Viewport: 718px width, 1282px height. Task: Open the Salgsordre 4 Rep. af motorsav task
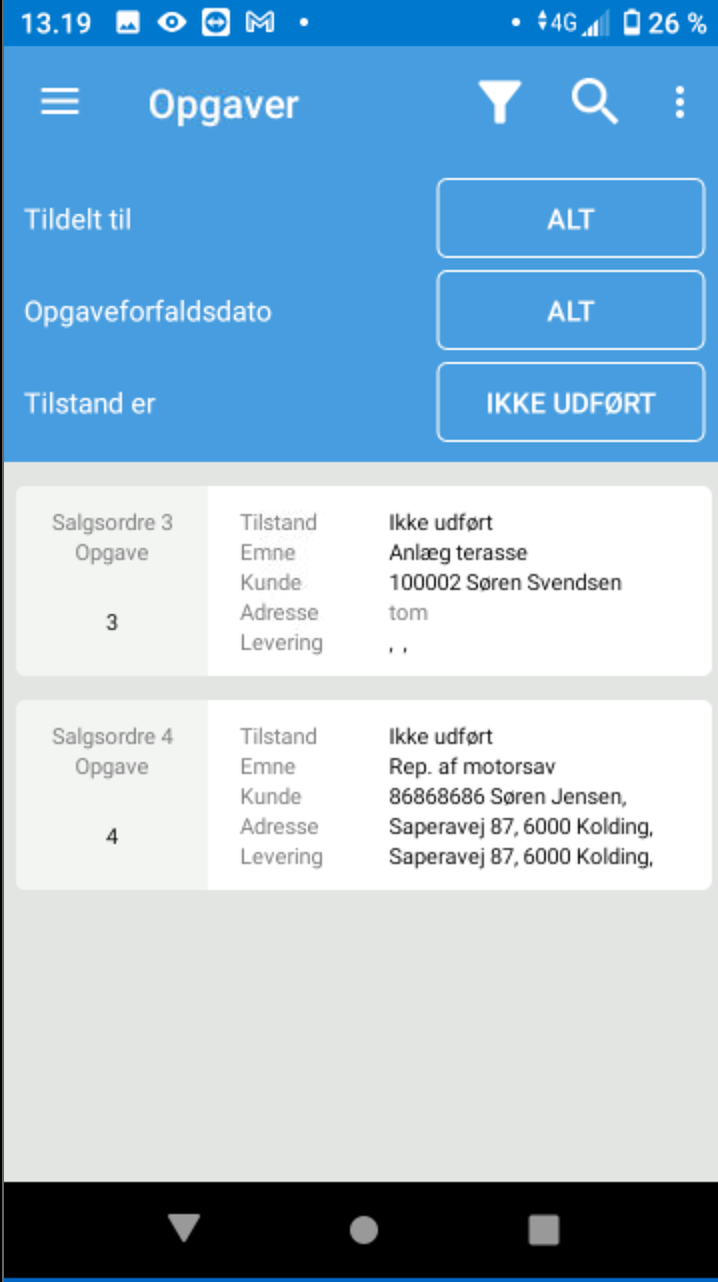coord(364,795)
